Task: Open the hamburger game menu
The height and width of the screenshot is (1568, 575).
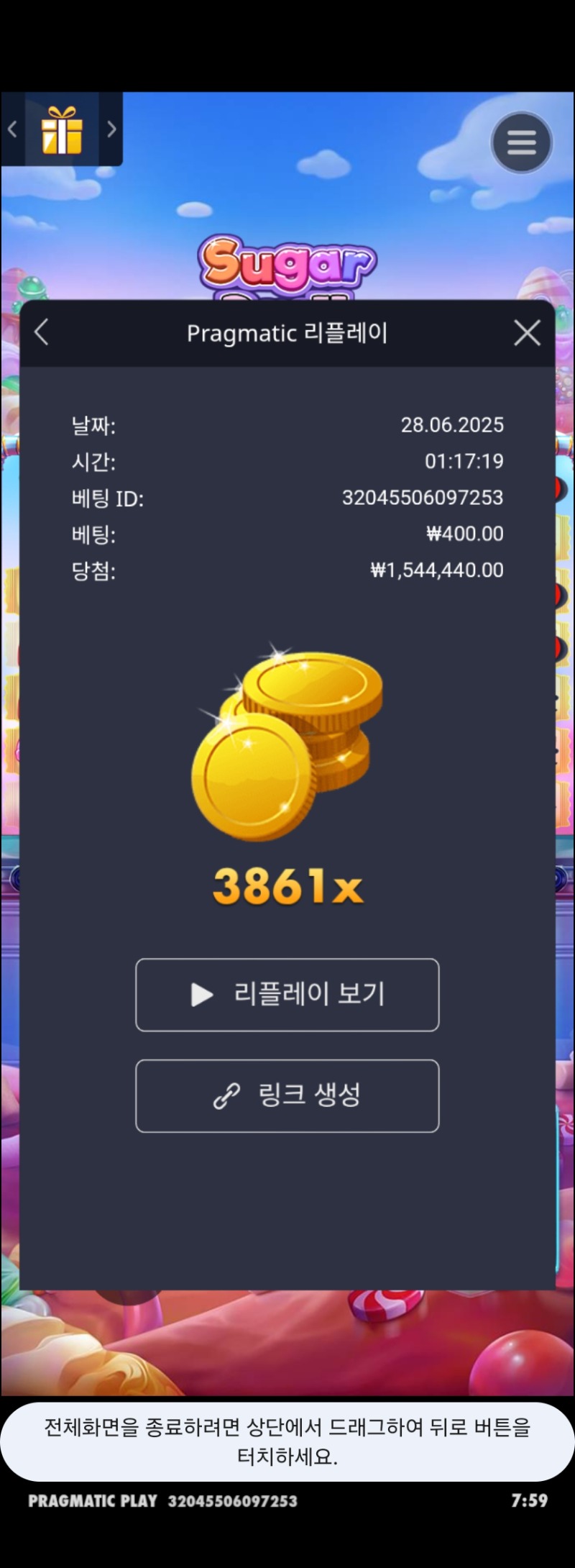Action: [x=521, y=142]
